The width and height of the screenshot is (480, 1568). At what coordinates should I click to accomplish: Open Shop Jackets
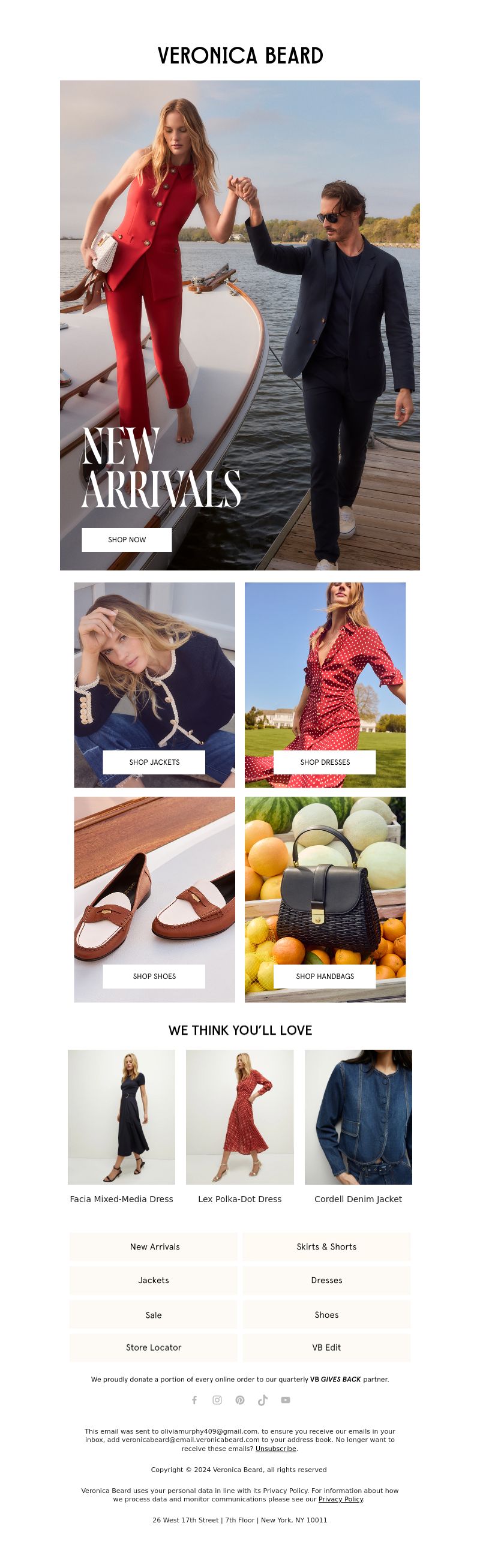154,761
